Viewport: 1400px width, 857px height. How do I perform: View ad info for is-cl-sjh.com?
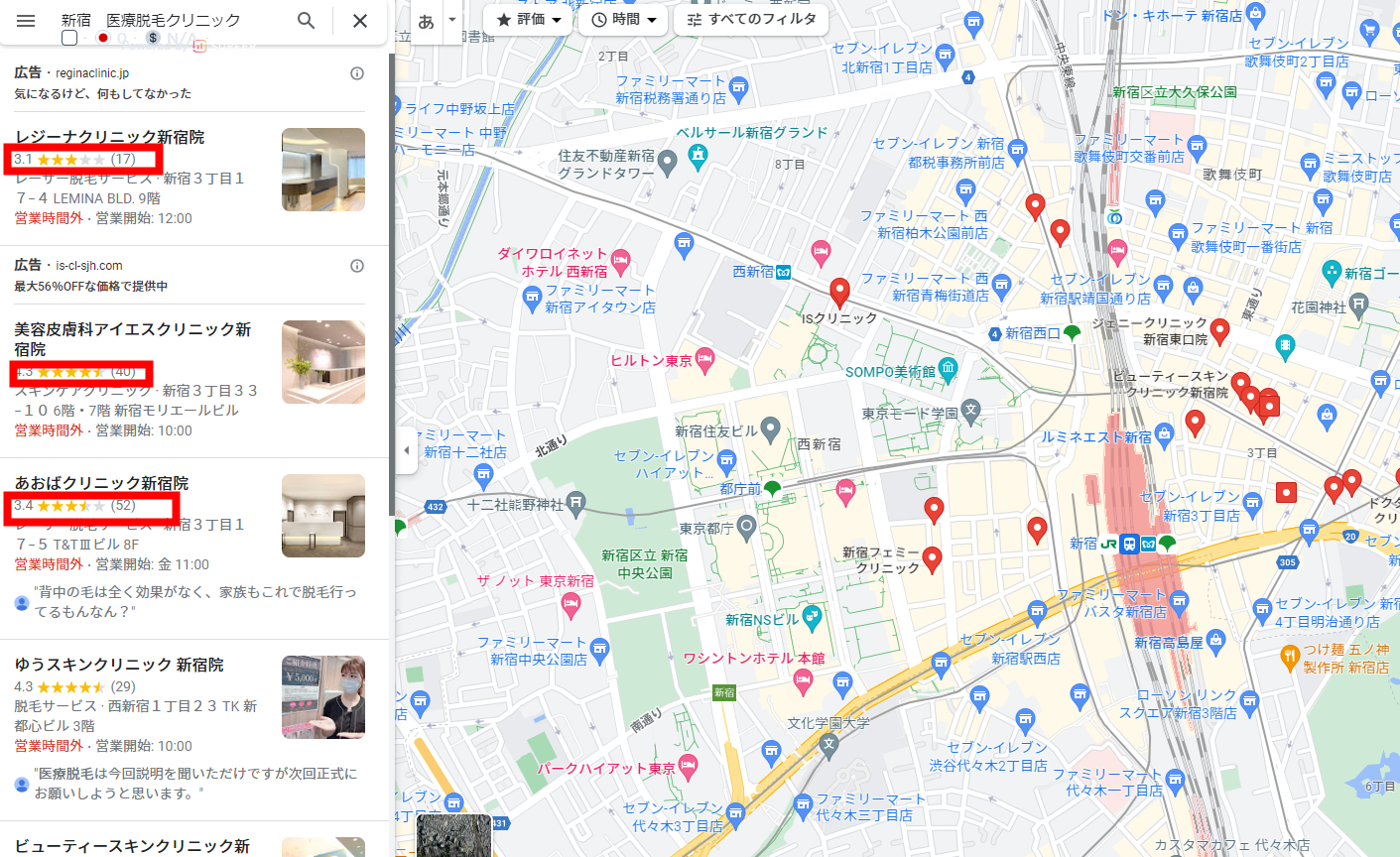tap(357, 266)
